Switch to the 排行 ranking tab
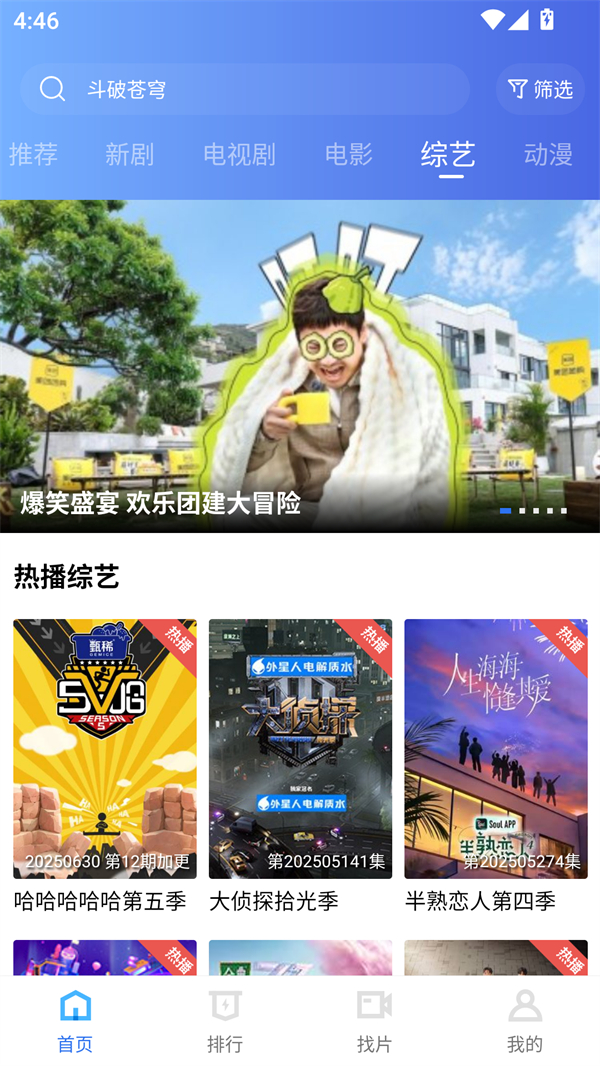Image resolution: width=600 pixels, height=1066 pixels. tap(225, 1021)
